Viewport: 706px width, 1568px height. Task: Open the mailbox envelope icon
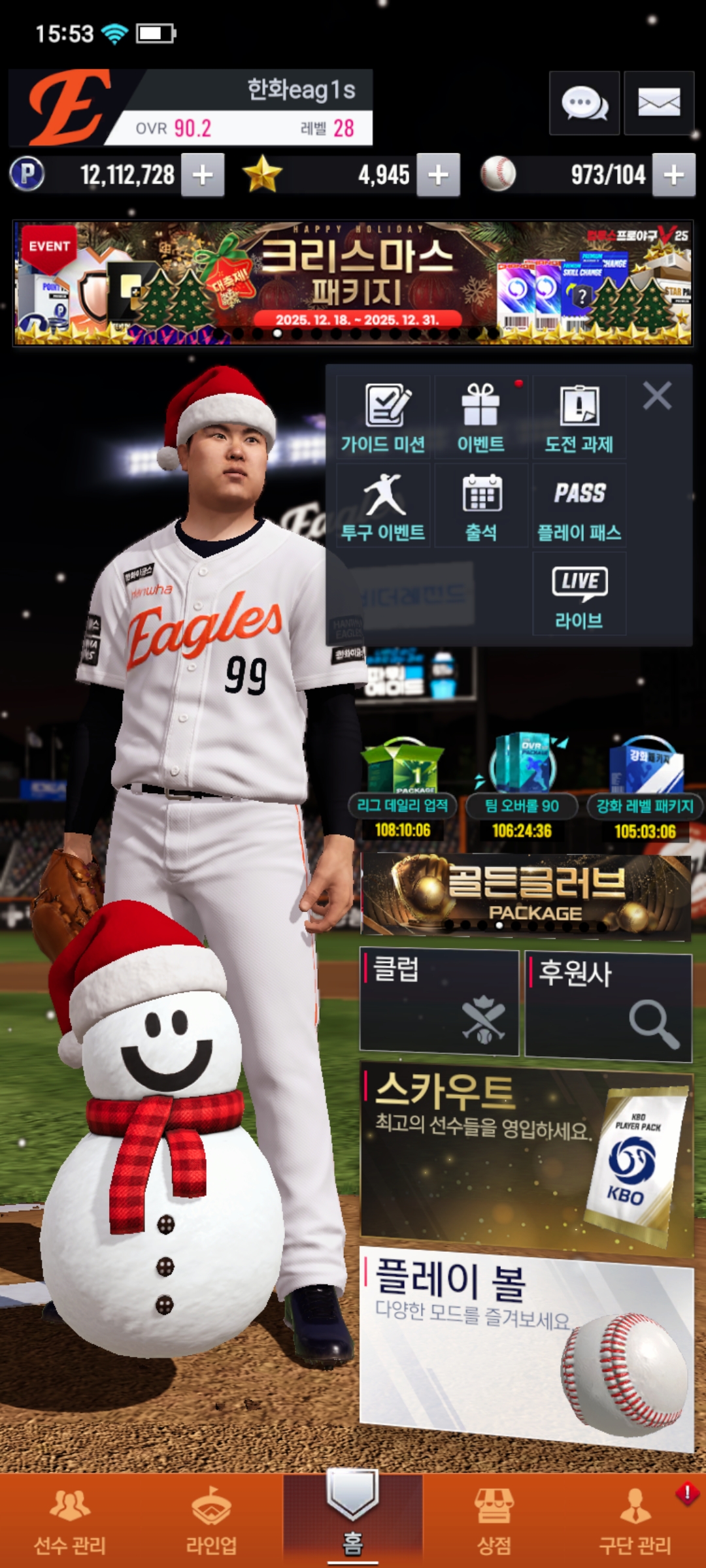(658, 103)
